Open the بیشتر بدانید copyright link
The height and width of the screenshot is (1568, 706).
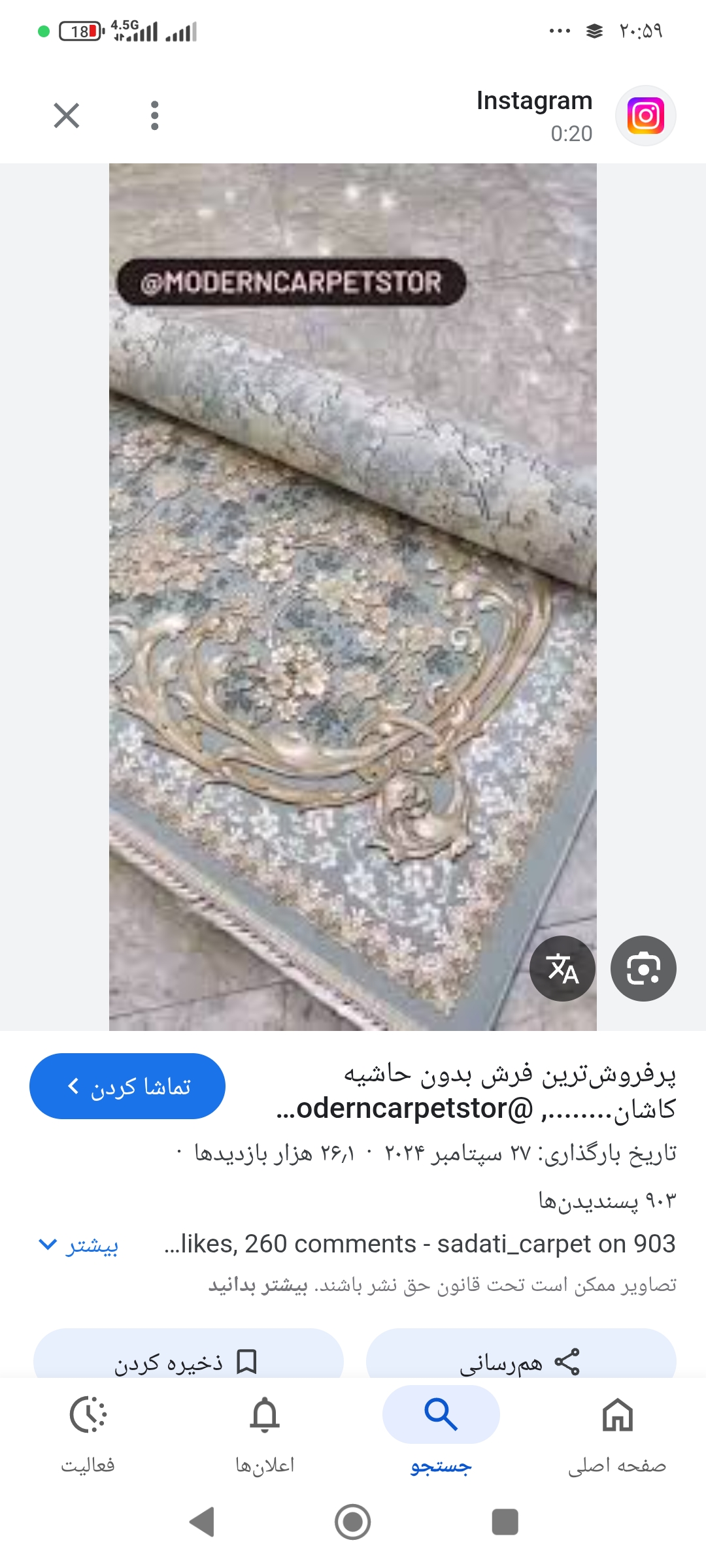click(258, 1285)
